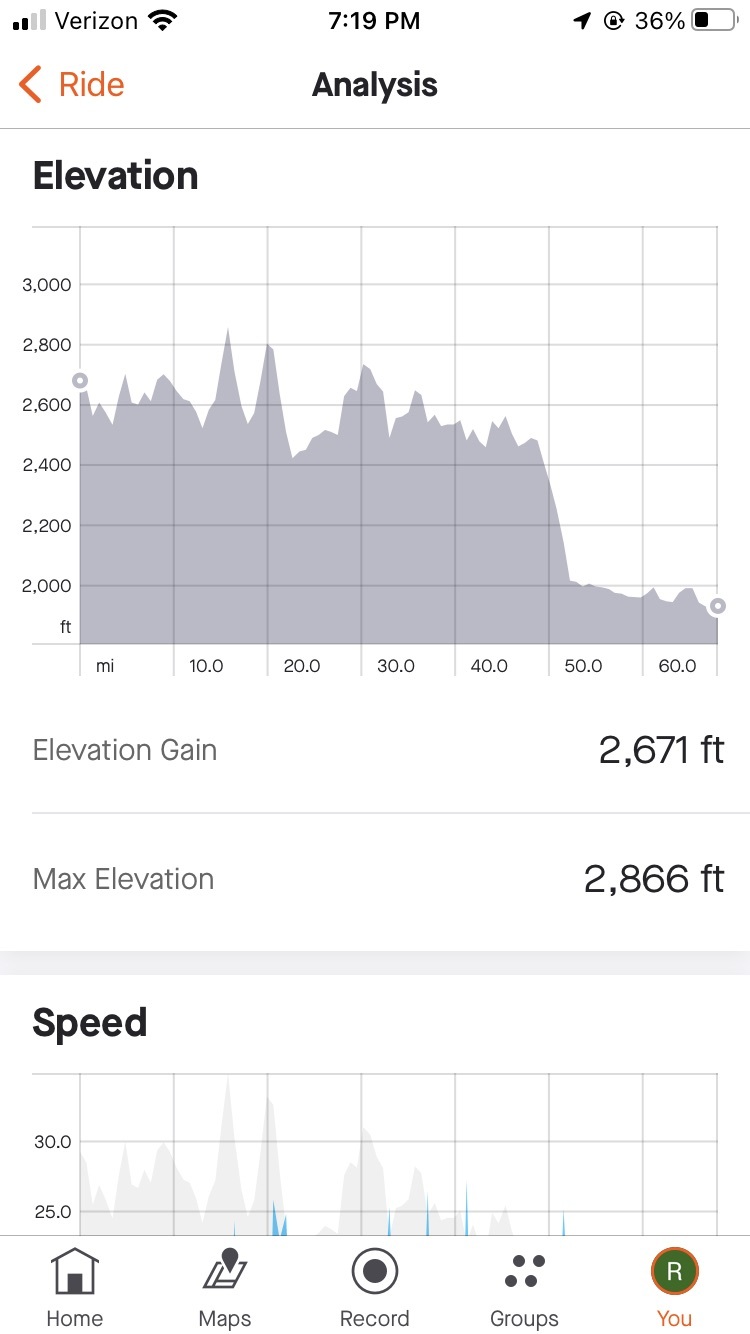Image resolution: width=750 pixels, height=1334 pixels.
Task: Go back to the Ride screen
Action: point(72,85)
